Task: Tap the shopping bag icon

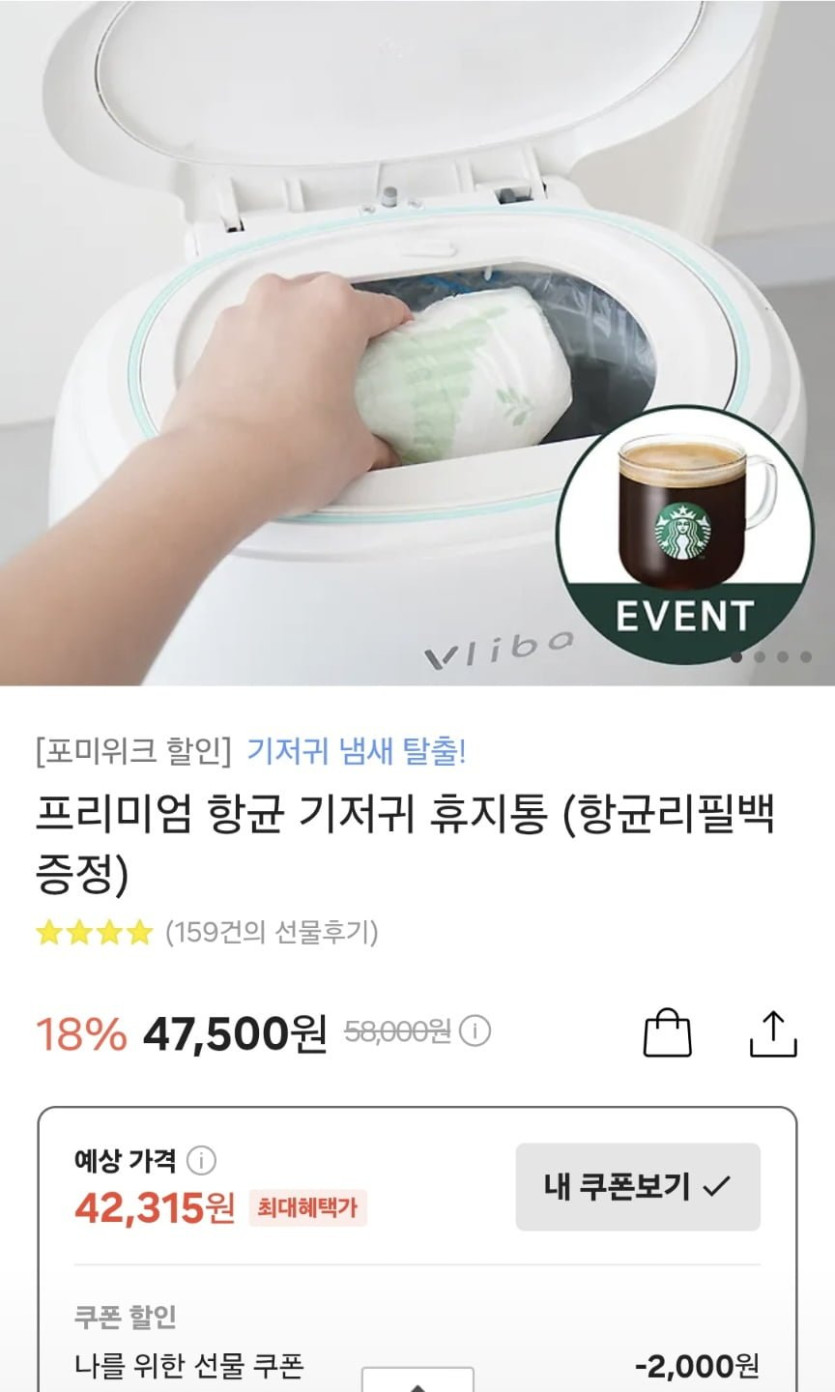Action: point(667,1033)
